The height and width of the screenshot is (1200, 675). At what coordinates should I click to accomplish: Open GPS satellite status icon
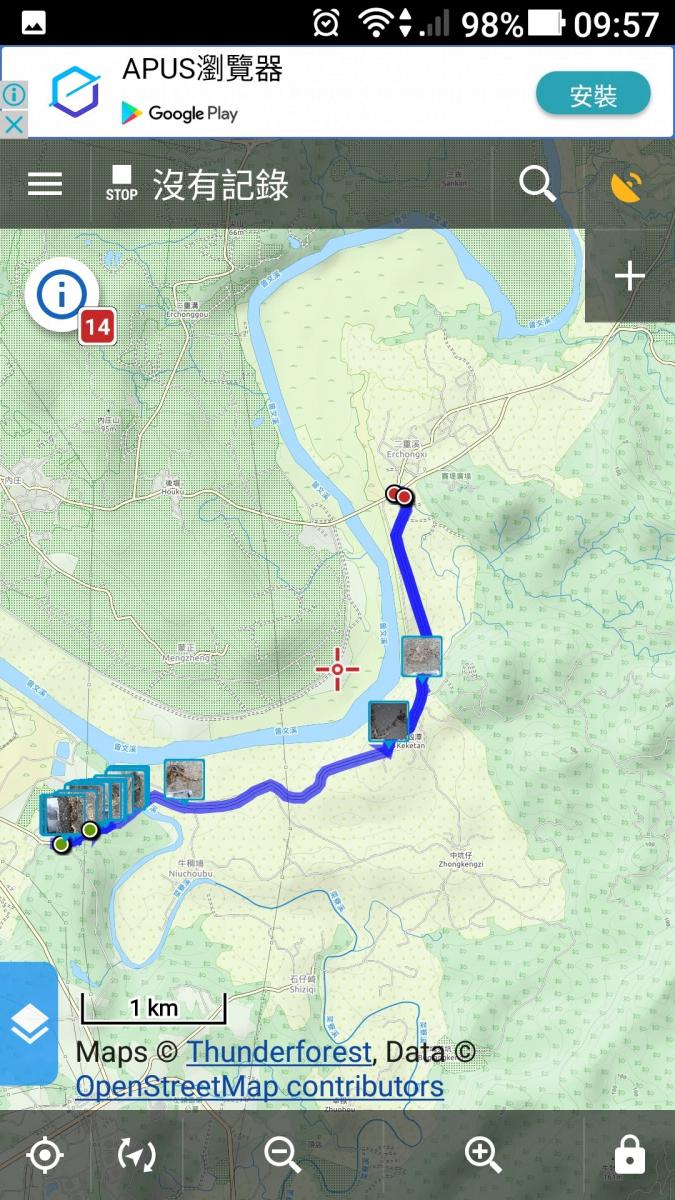627,186
